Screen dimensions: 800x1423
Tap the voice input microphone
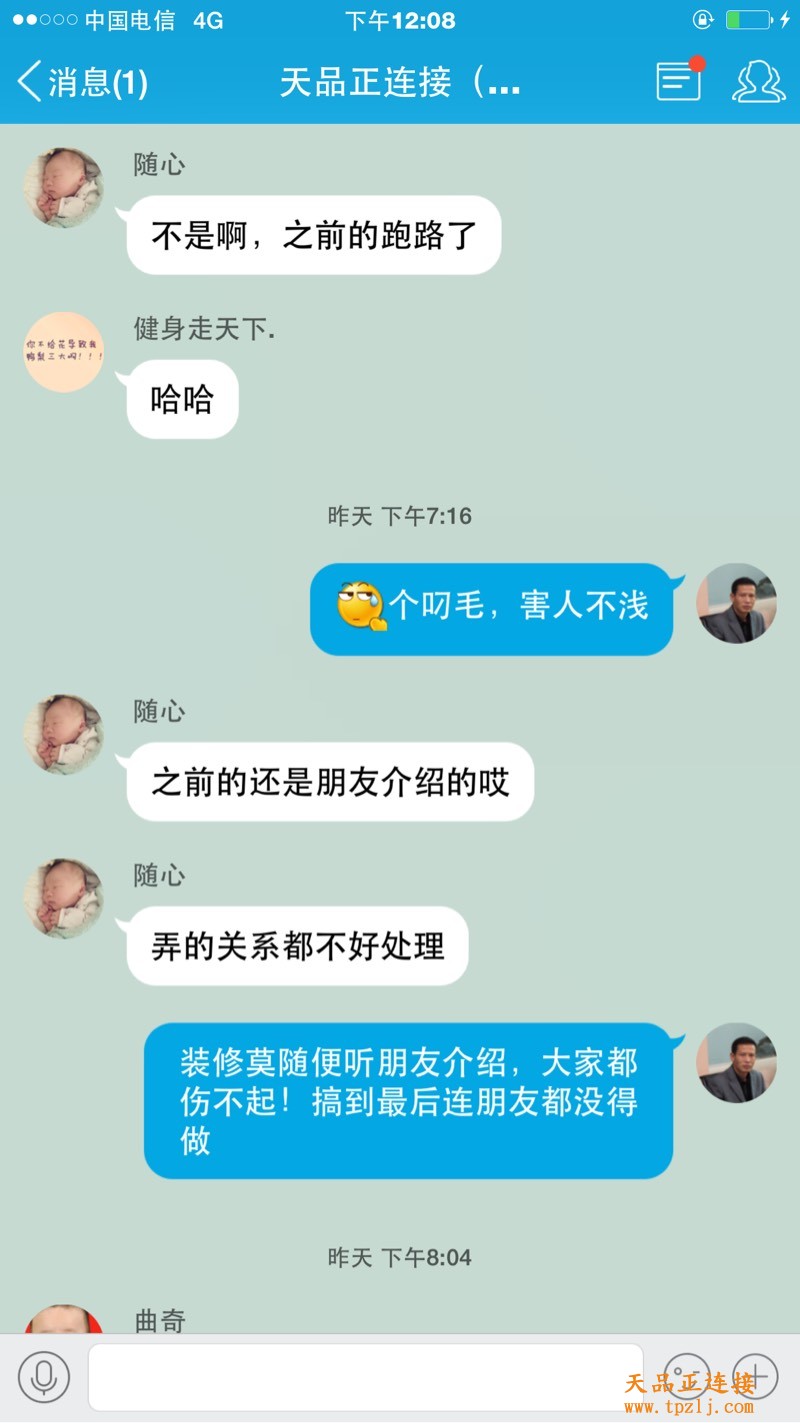44,1377
